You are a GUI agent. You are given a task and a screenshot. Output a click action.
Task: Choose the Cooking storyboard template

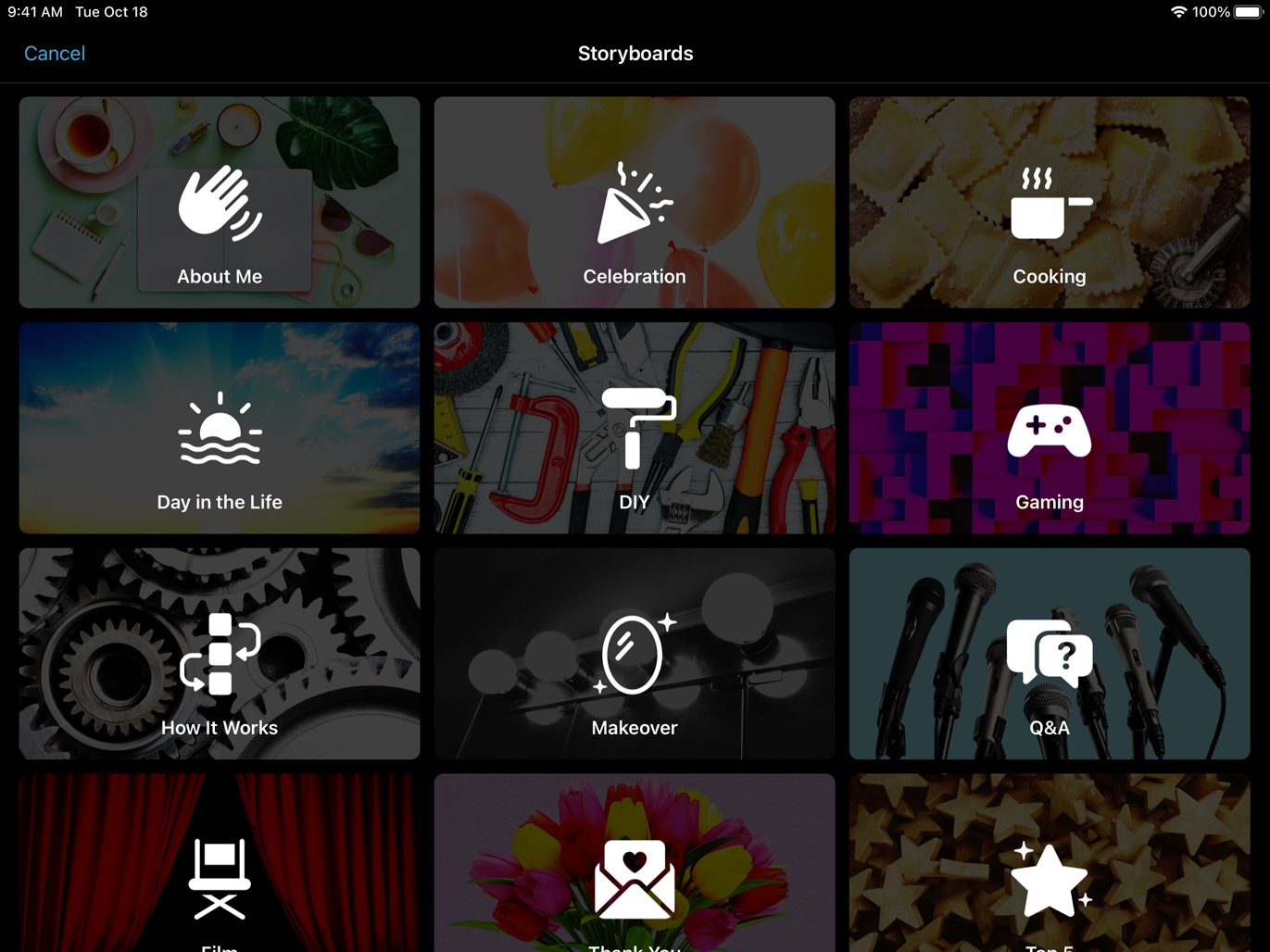(x=1050, y=203)
